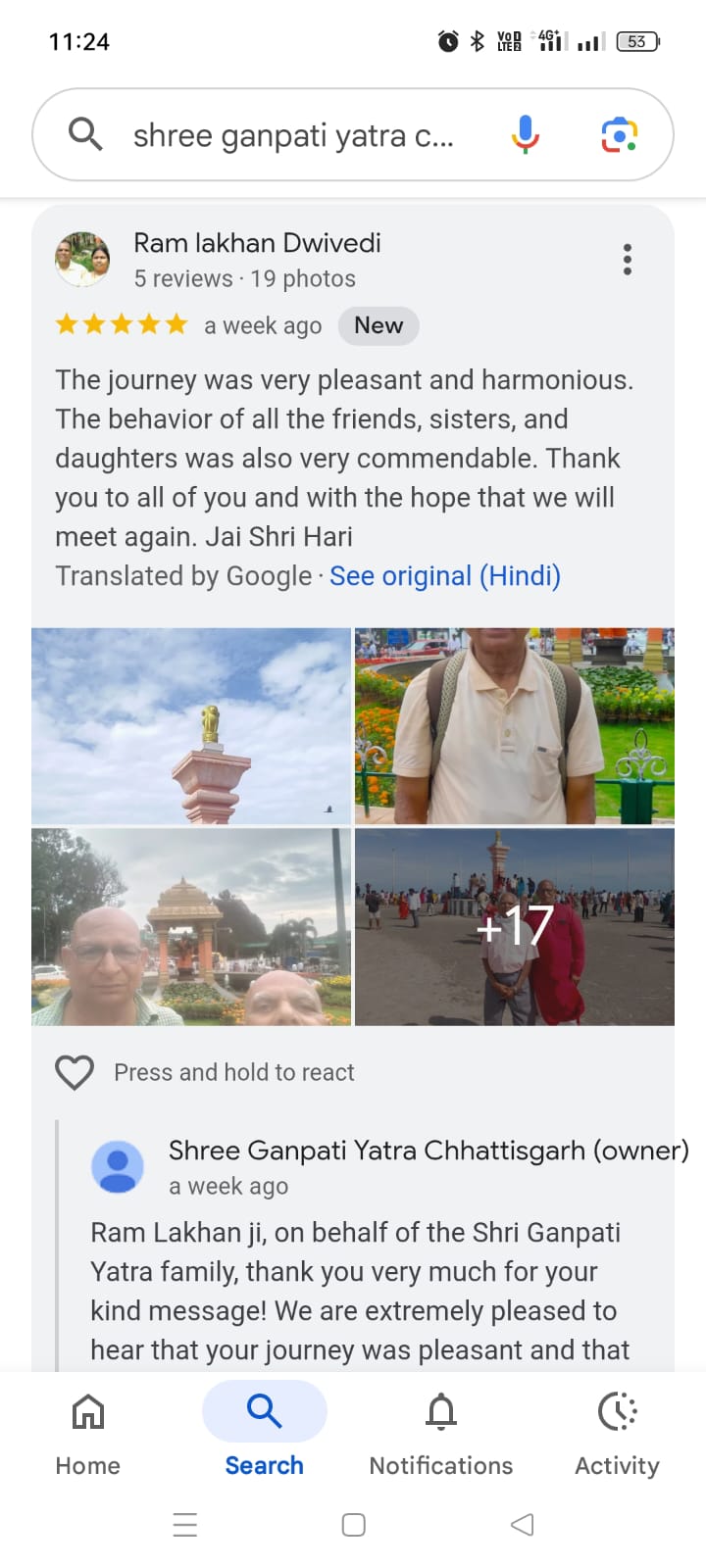Start voice search with the microphone
This screenshot has width=706, height=1568.
(526, 134)
